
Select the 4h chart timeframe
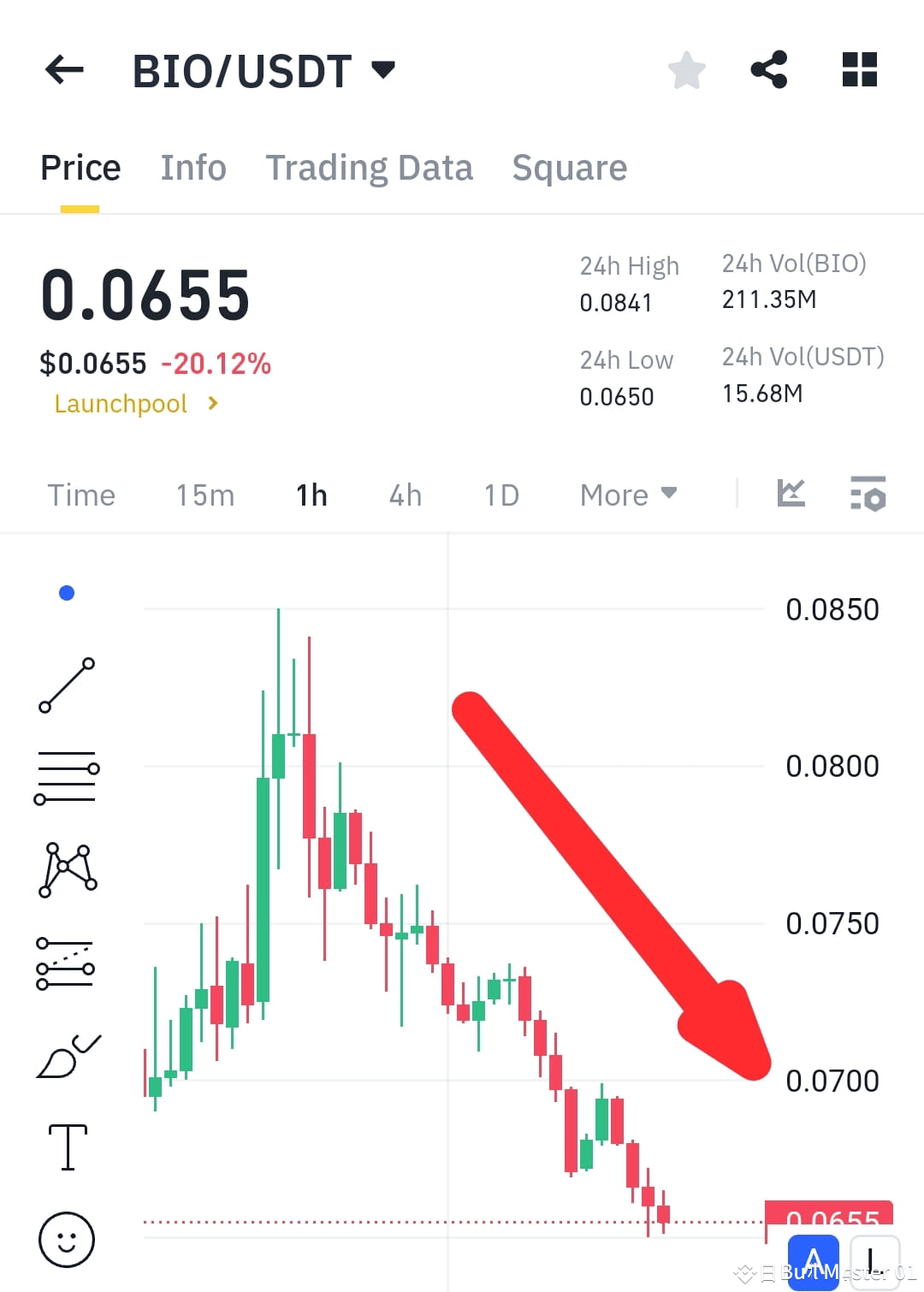click(405, 495)
